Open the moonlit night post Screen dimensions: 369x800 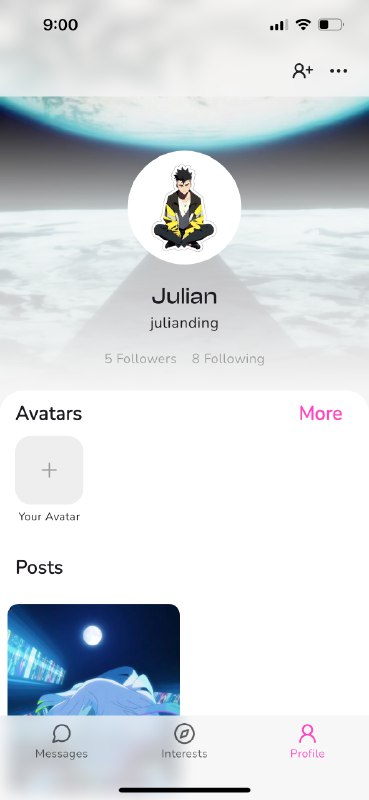(94, 659)
